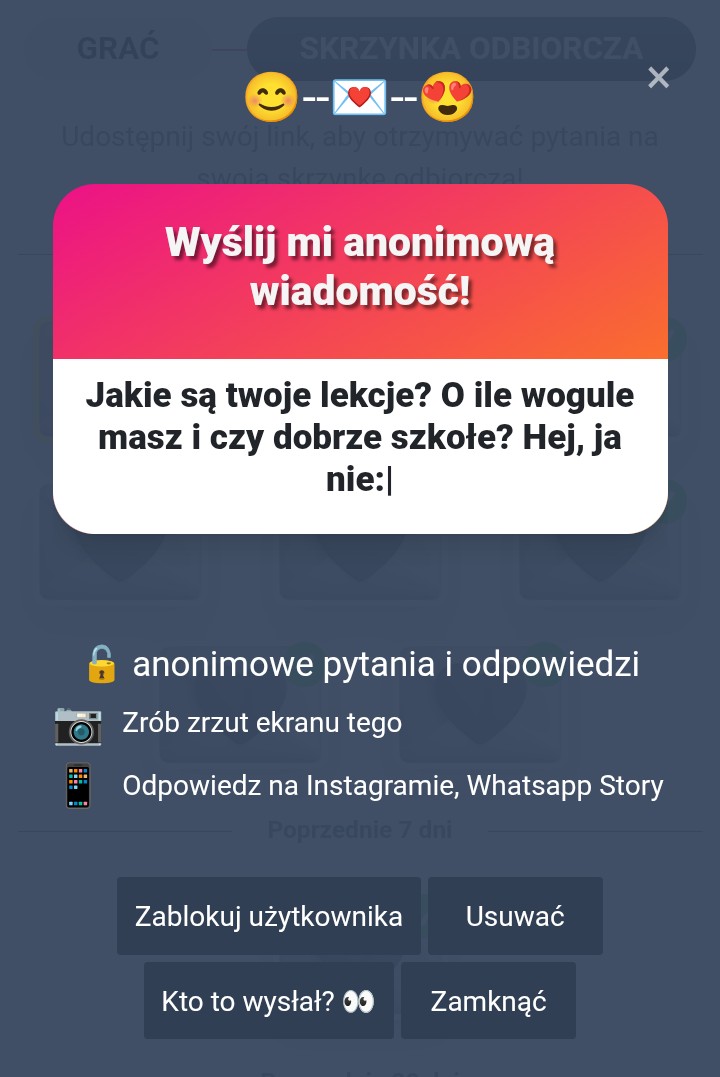Delete the message with Usuwać
This screenshot has height=1077, width=720.
coord(515,916)
